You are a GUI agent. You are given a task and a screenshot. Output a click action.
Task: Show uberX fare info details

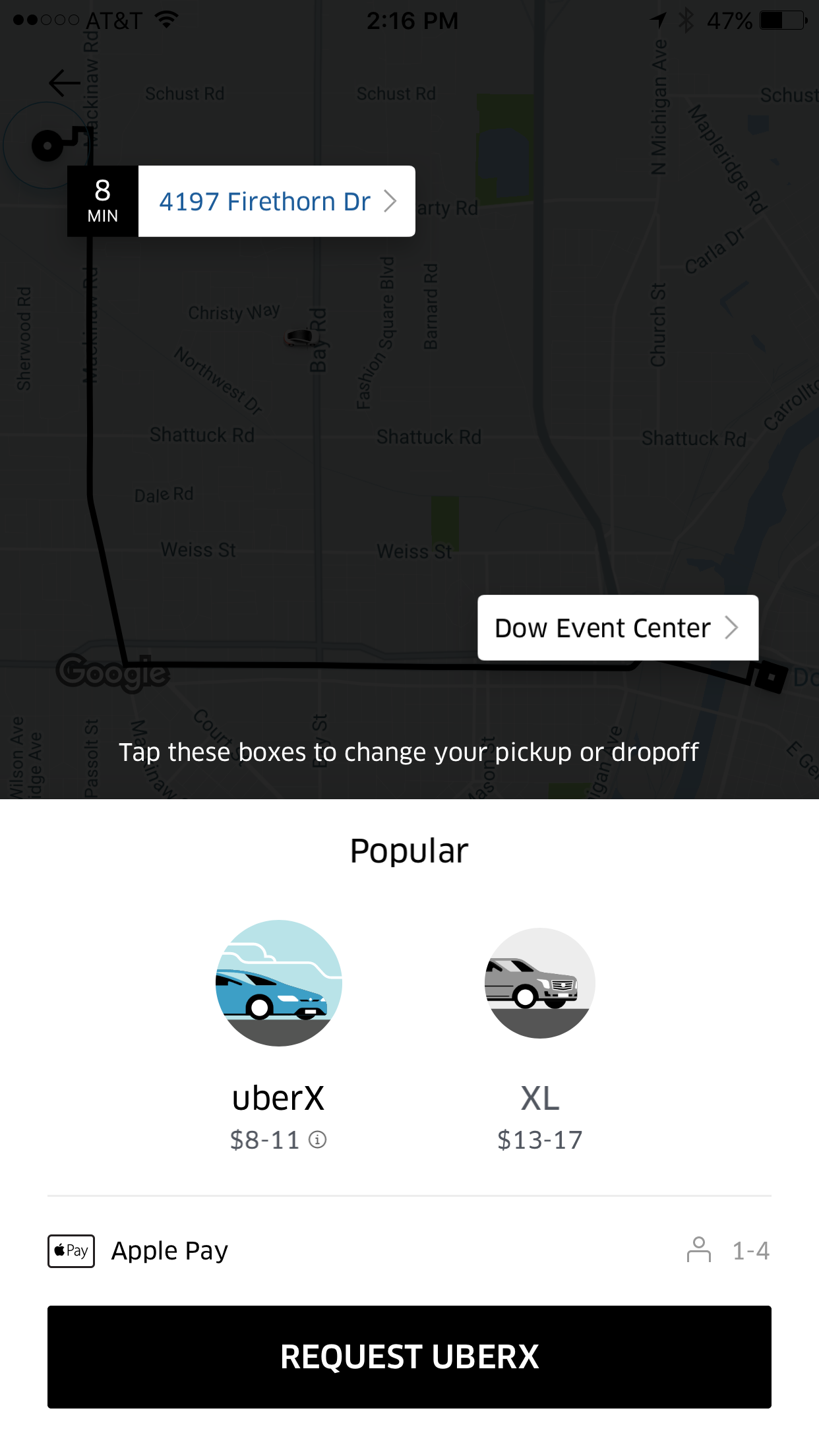(318, 1139)
